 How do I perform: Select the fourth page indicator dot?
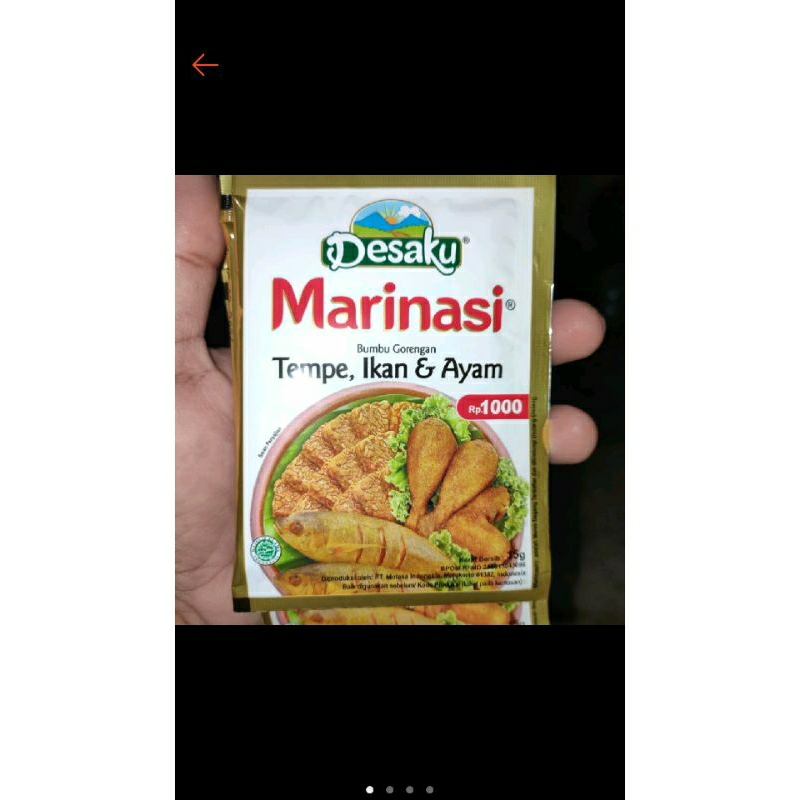tap(430, 790)
